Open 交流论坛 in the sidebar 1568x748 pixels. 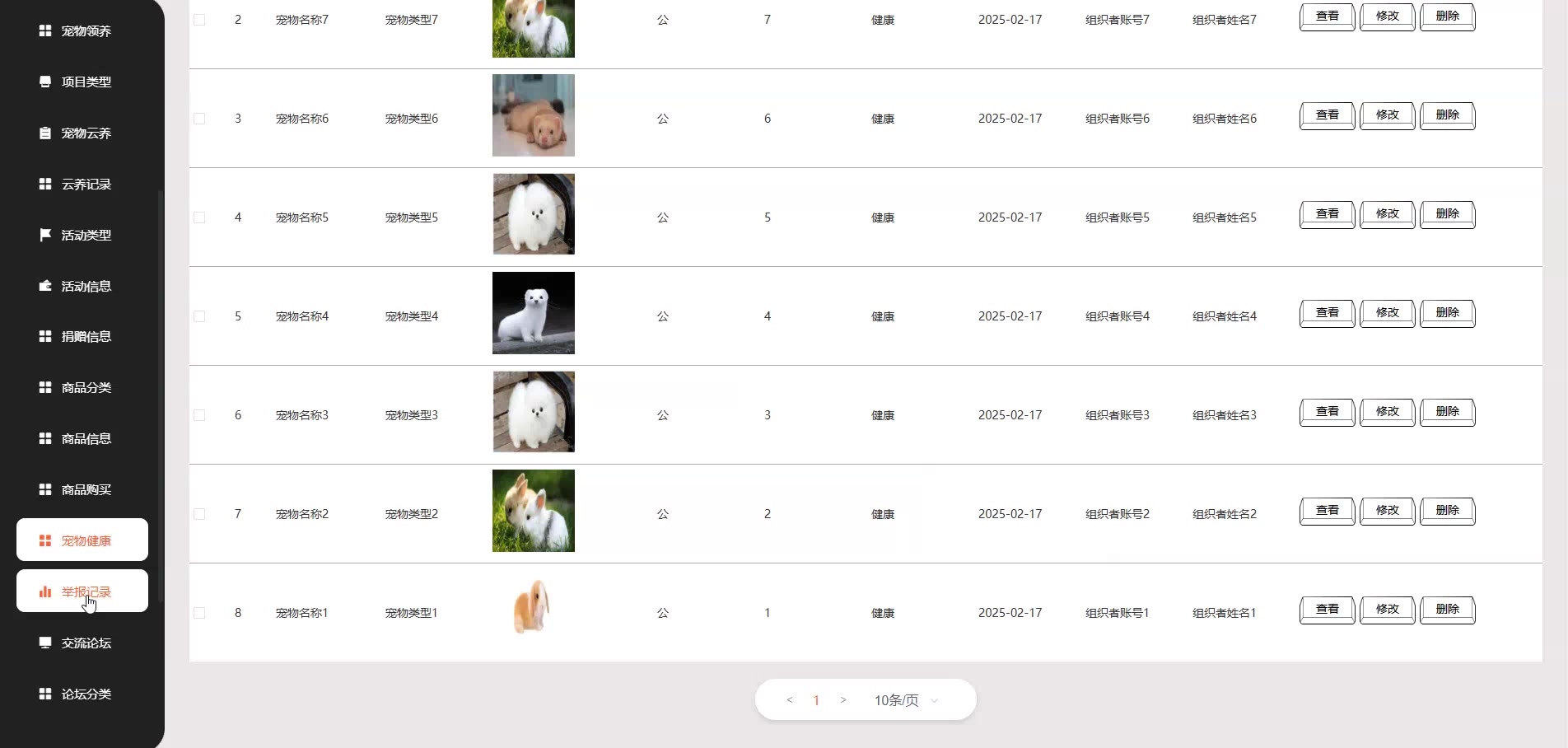(86, 643)
